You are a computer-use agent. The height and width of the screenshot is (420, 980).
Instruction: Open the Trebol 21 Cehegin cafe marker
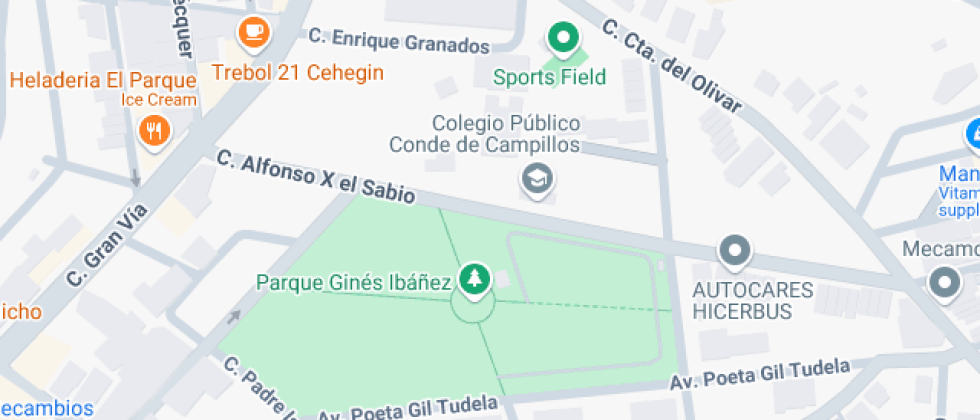click(254, 33)
